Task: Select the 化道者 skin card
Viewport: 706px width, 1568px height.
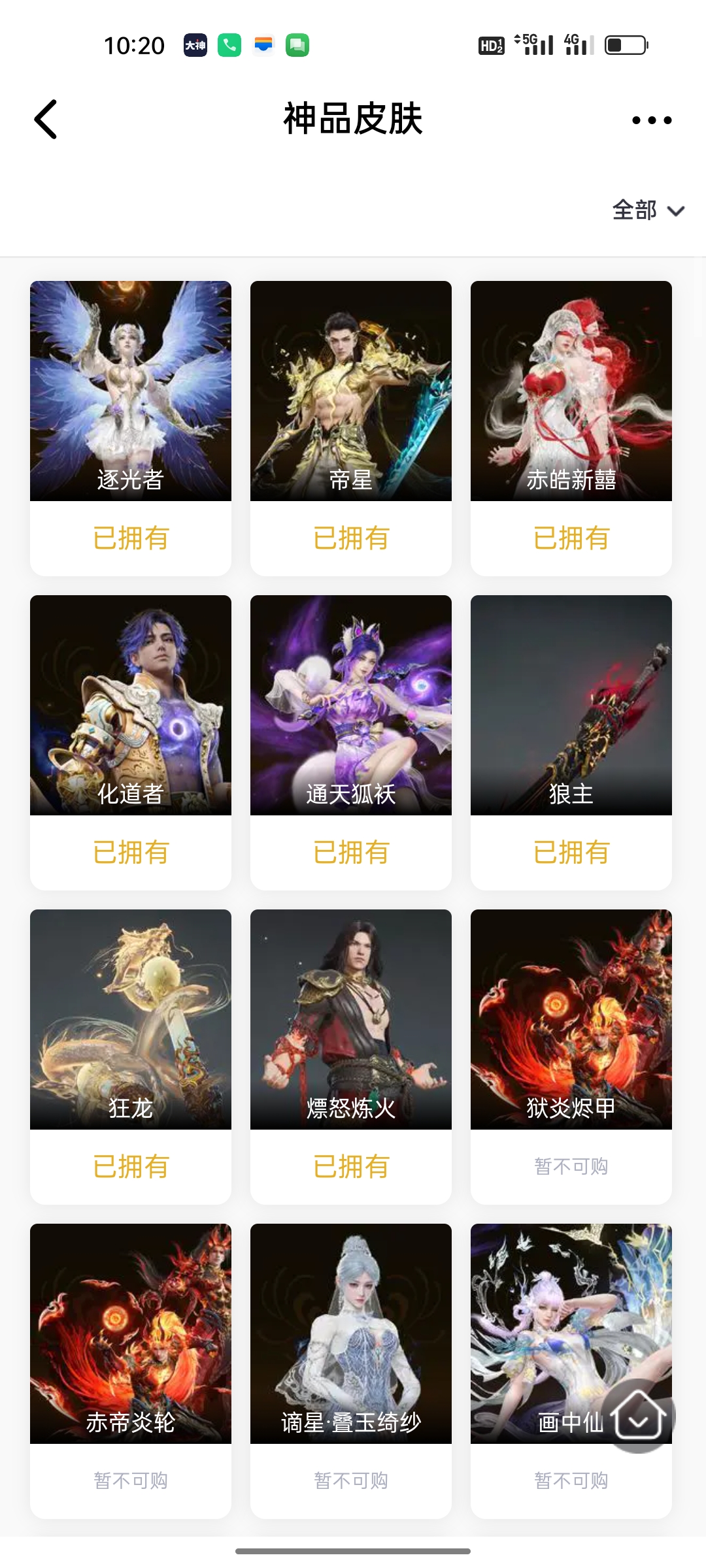Action: 131,742
